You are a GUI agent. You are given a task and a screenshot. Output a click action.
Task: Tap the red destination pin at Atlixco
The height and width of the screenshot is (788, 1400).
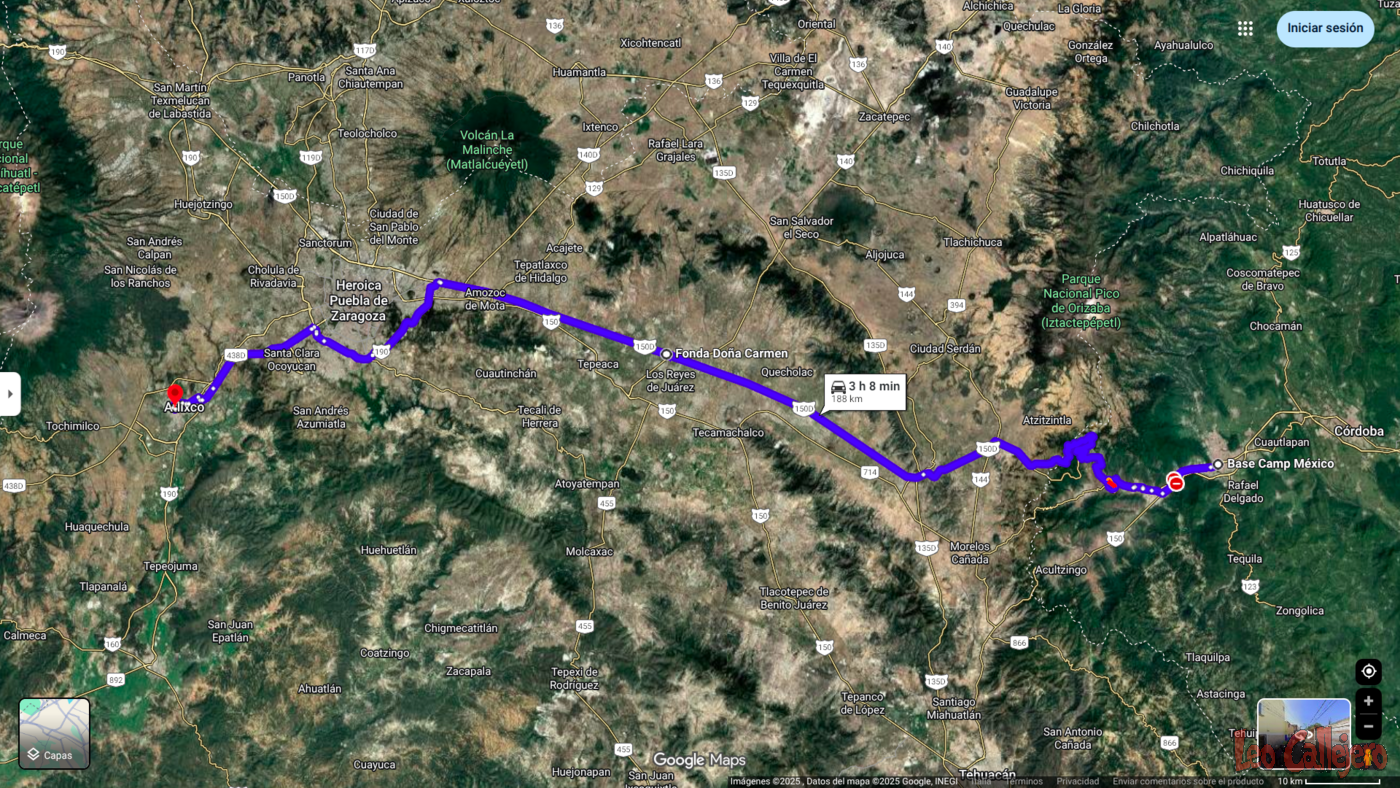(174, 394)
